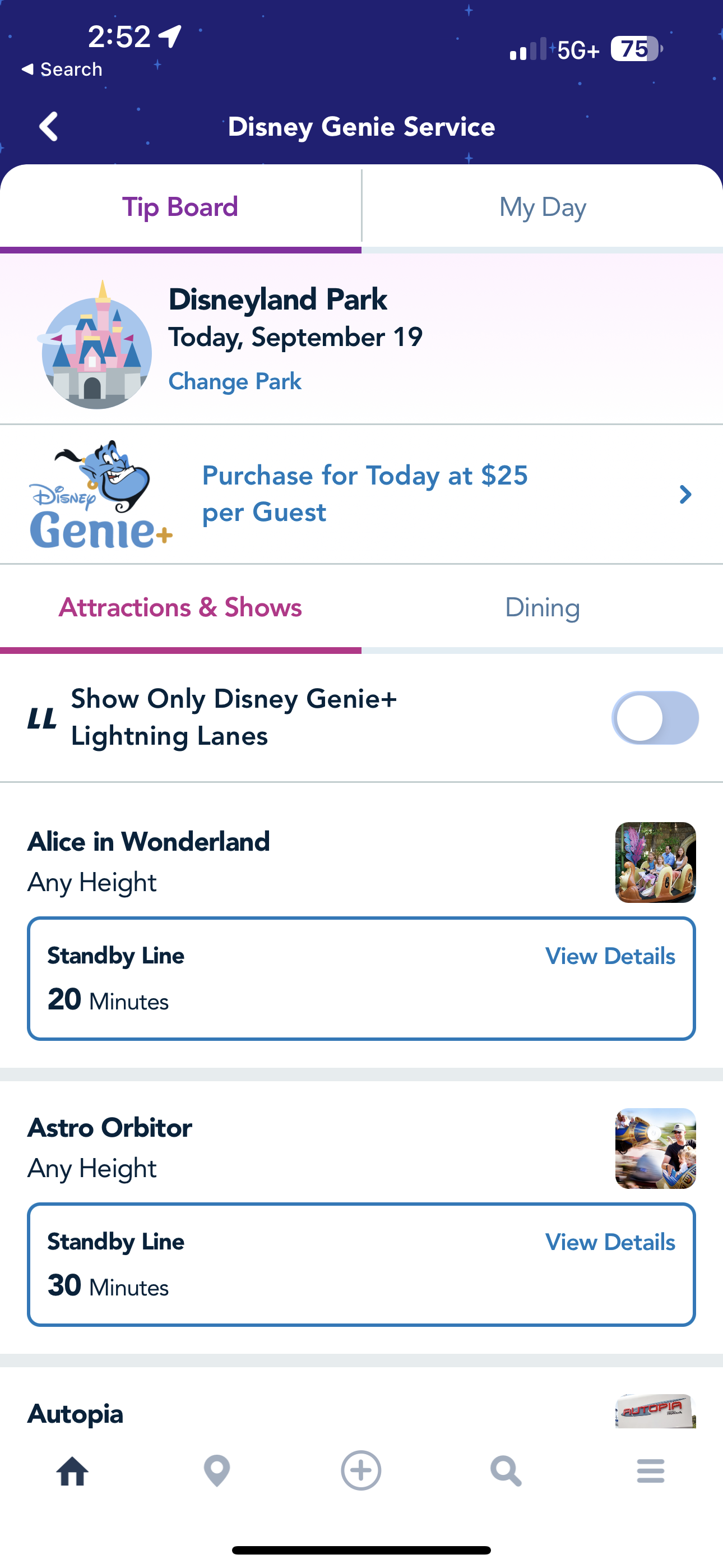Open the hamburger menu tab

coord(651,1471)
